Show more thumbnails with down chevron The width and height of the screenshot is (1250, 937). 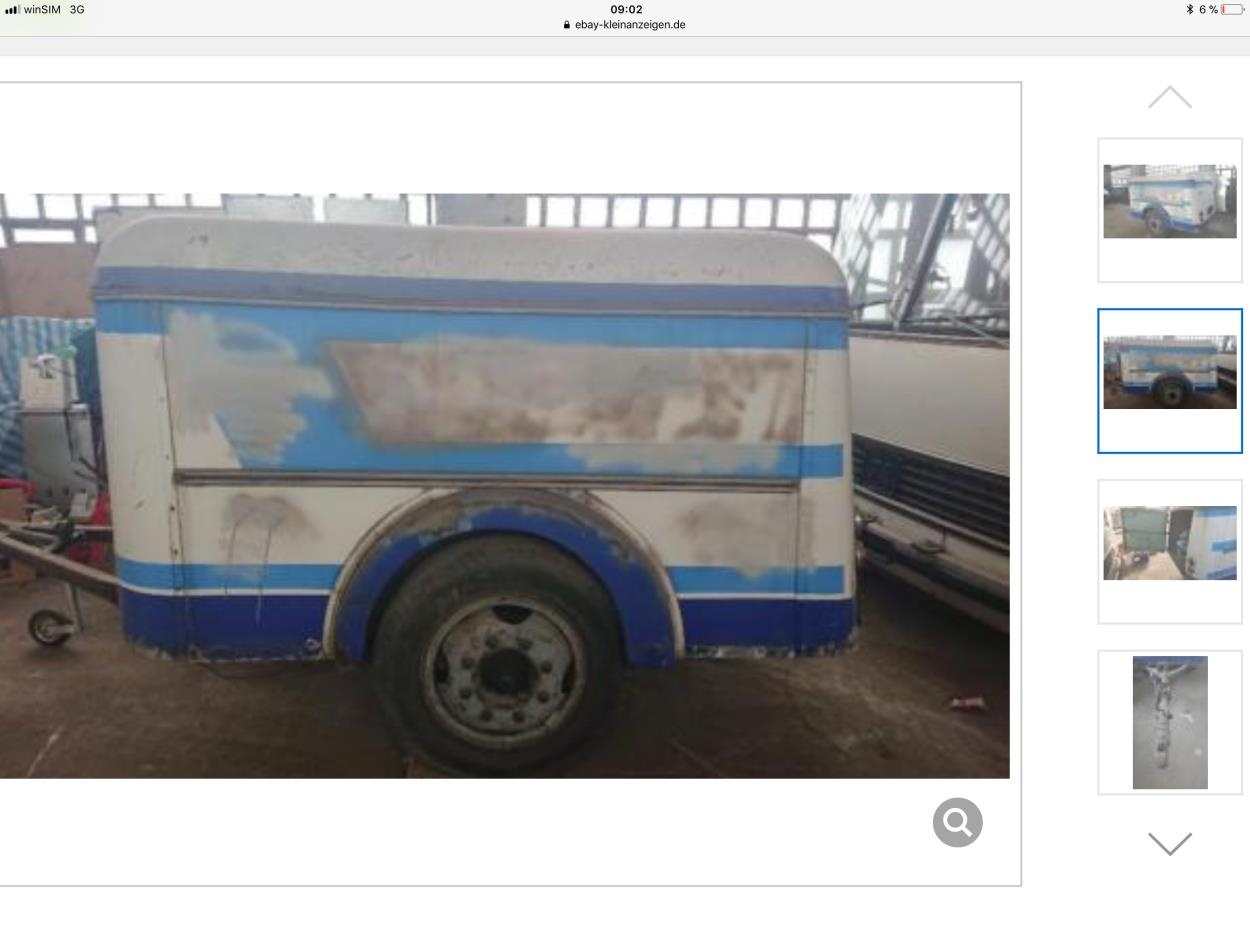1169,843
